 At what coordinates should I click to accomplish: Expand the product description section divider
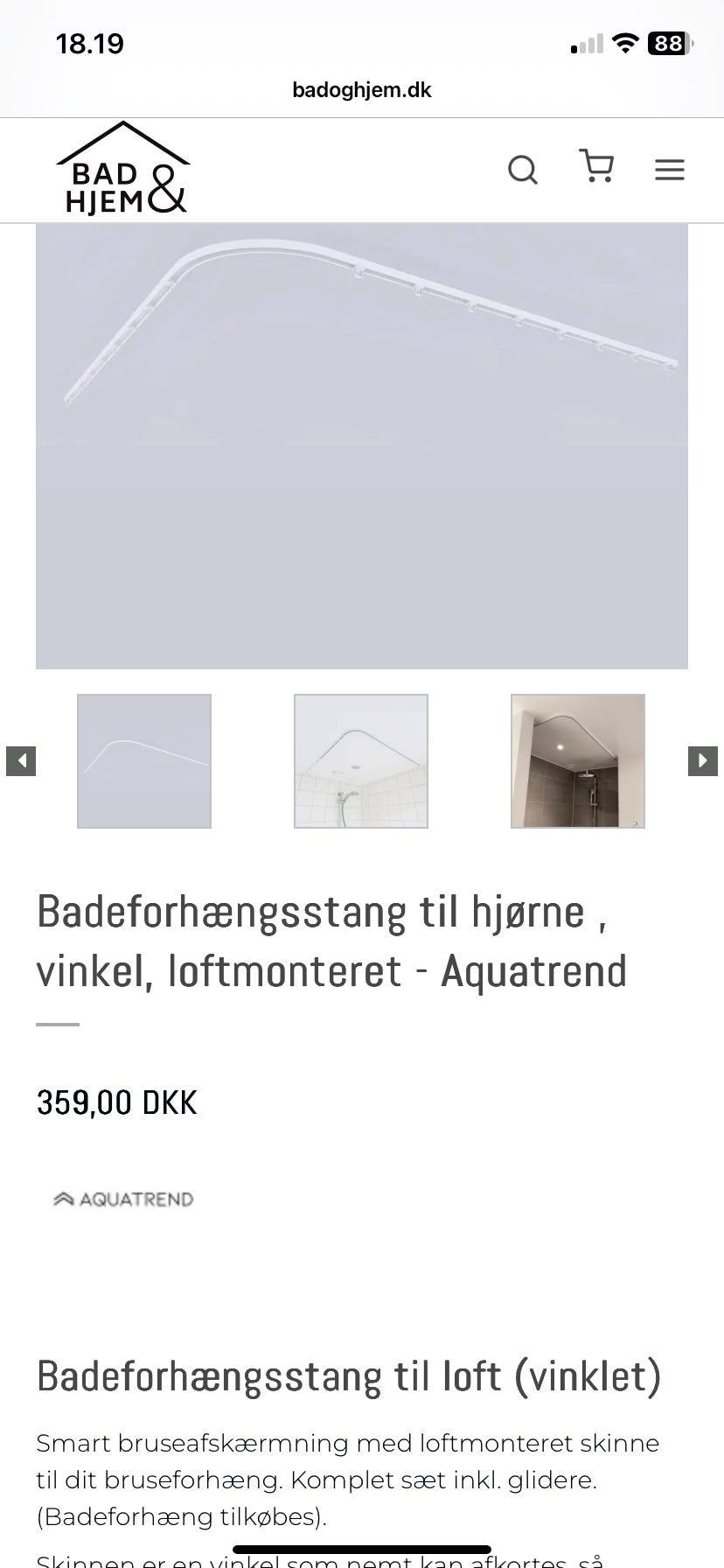pyautogui.click(x=57, y=1022)
